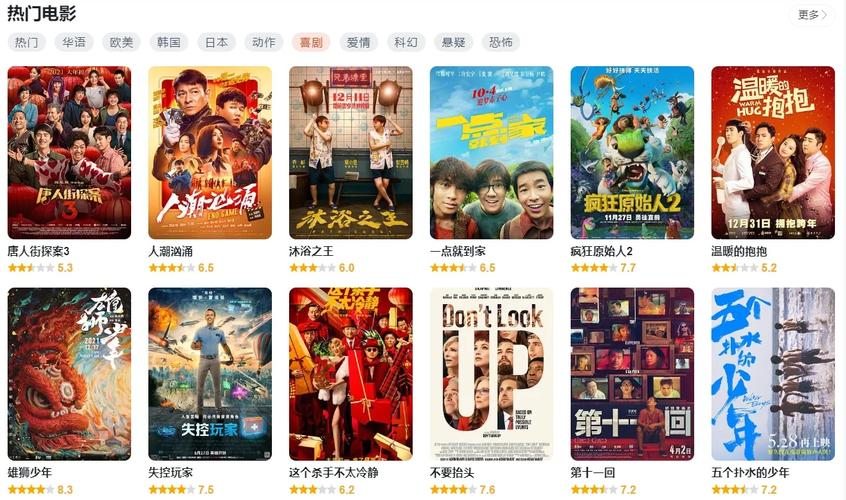This screenshot has width=846, height=500.
Task: View the movie 温暖的抱抱
Action: tap(773, 152)
